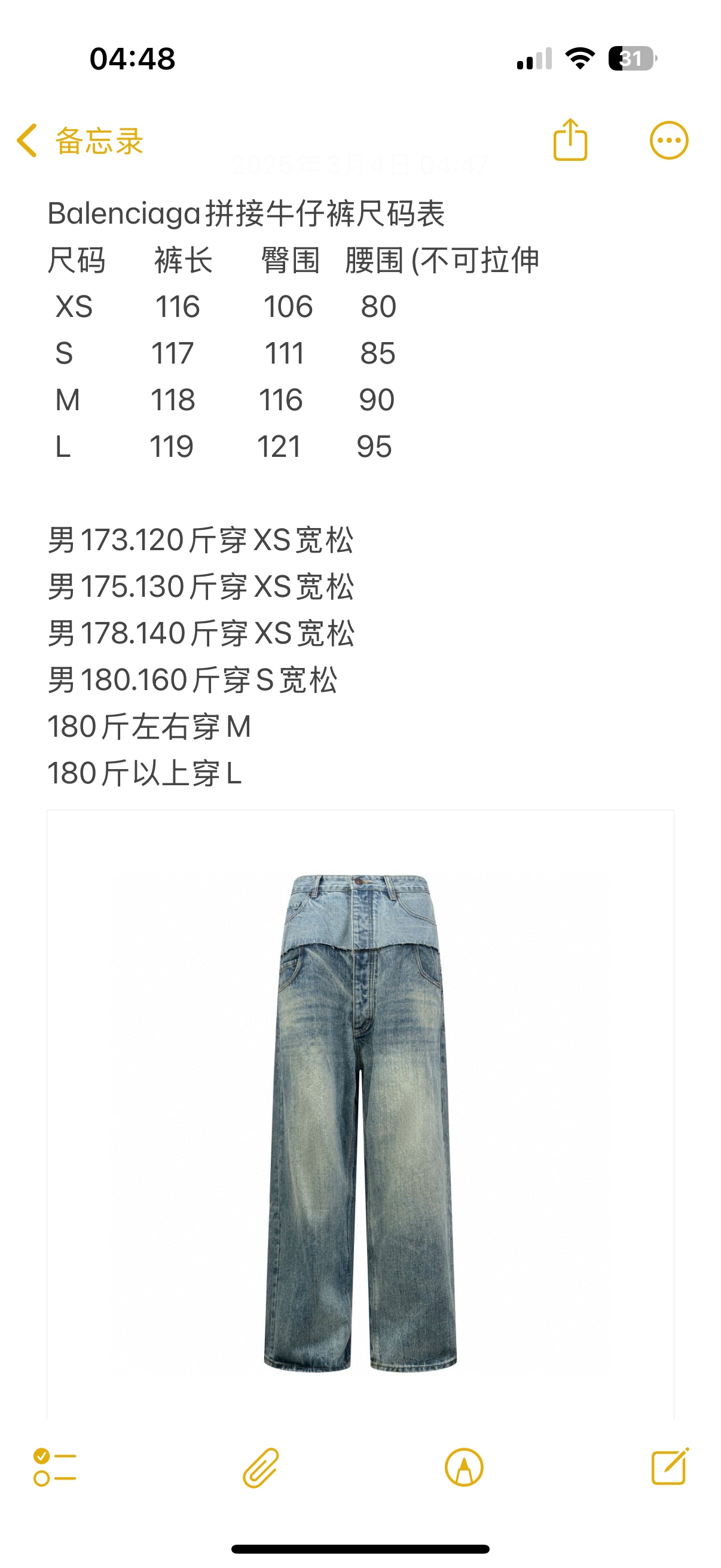Tap the attachment paperclip icon
721x1568 pixels.
pos(261,1468)
